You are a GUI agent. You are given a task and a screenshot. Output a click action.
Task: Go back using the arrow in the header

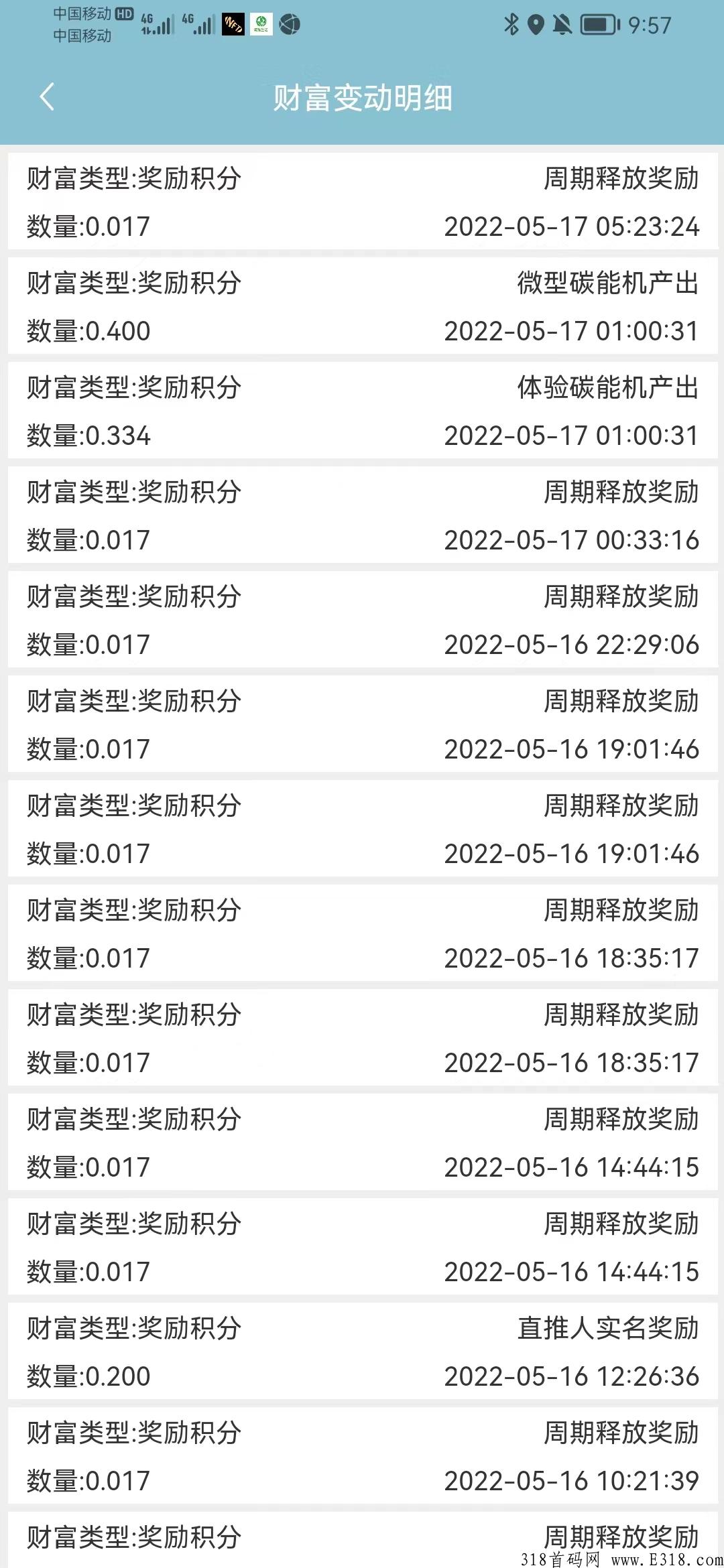46,97
